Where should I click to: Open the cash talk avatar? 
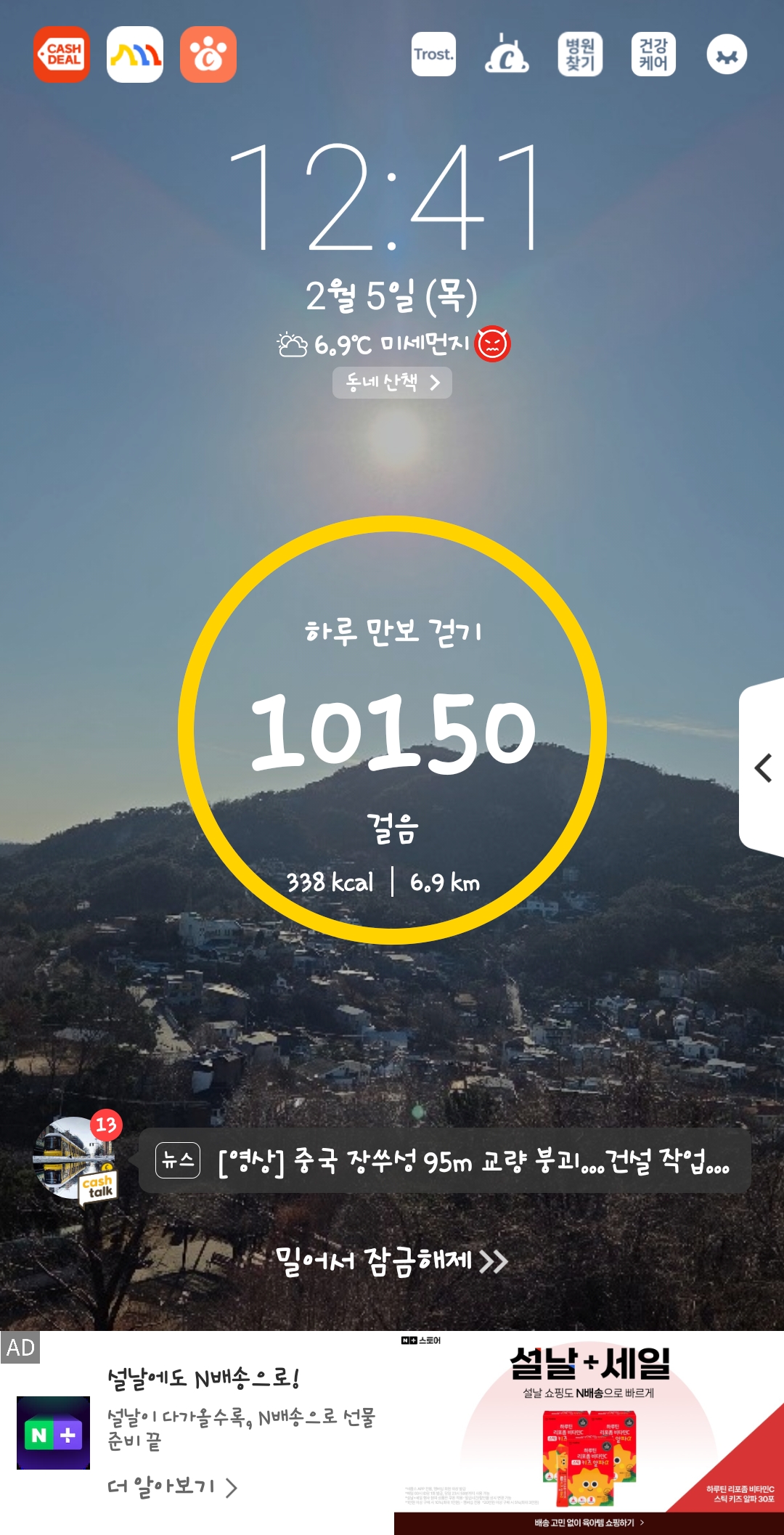point(75,1158)
